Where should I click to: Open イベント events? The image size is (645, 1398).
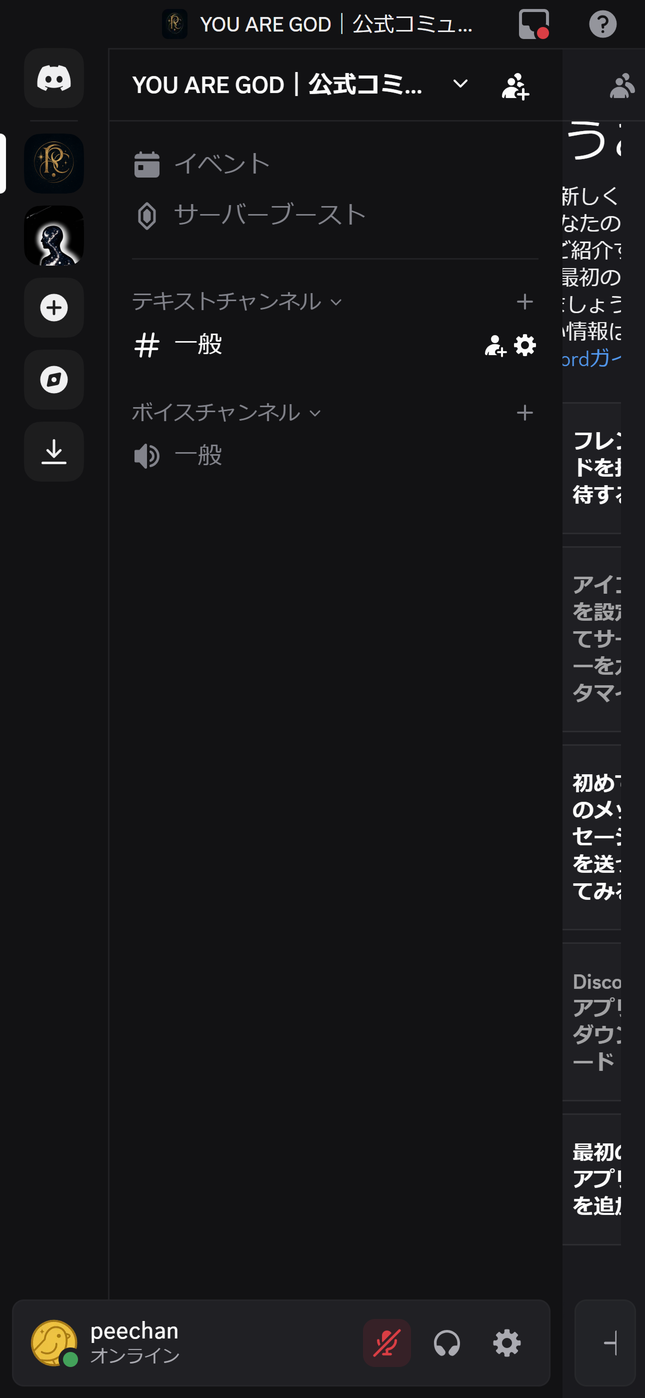pyautogui.click(x=222, y=164)
